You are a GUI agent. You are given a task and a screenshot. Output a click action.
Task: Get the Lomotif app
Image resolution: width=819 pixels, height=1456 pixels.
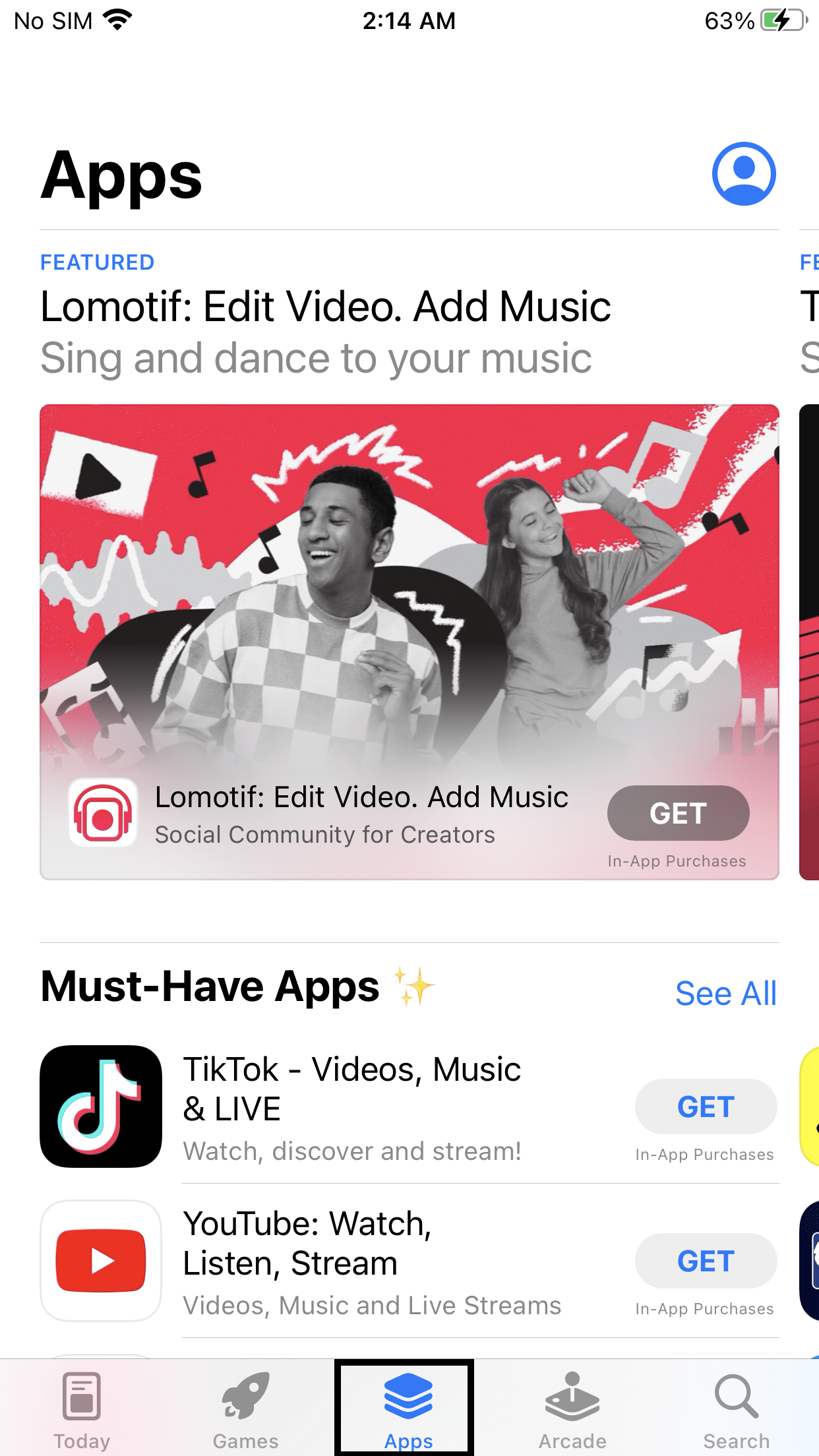678,813
